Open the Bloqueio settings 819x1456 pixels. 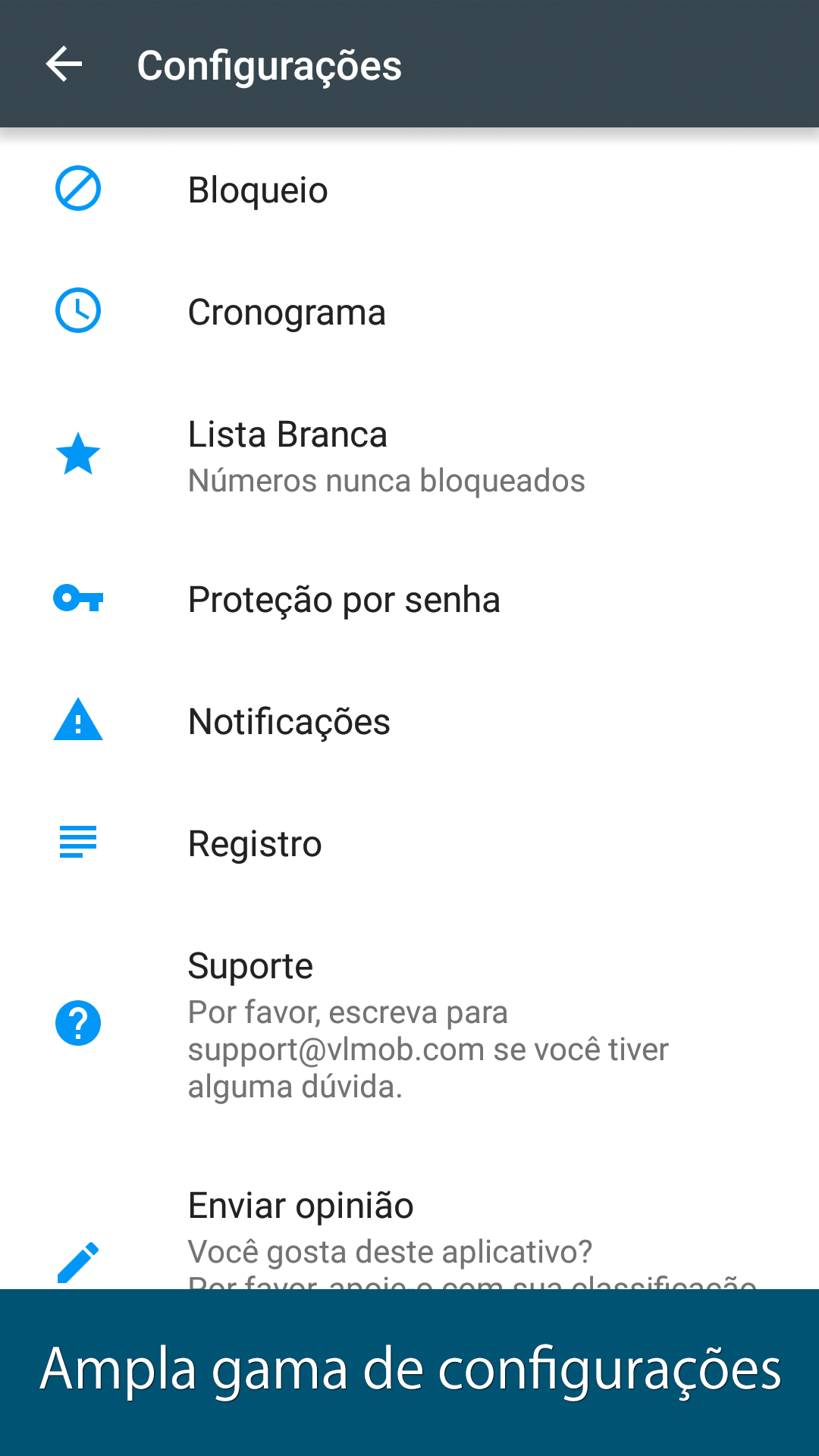[x=409, y=190]
